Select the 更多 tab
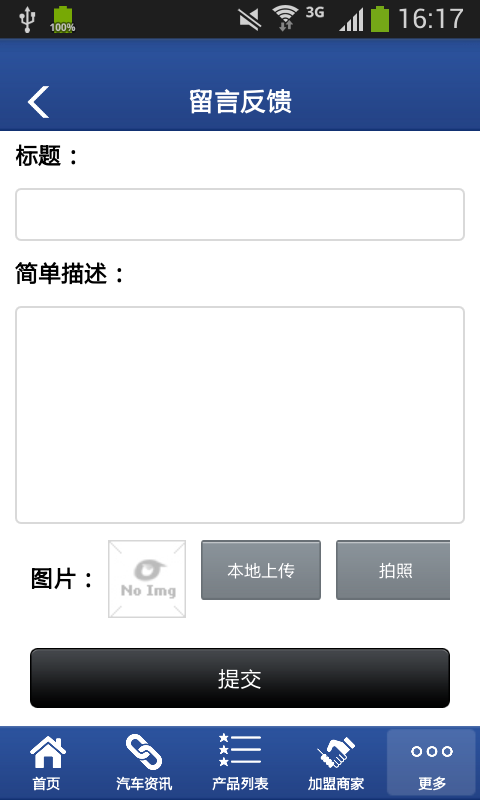480x800 pixels. tap(432, 763)
